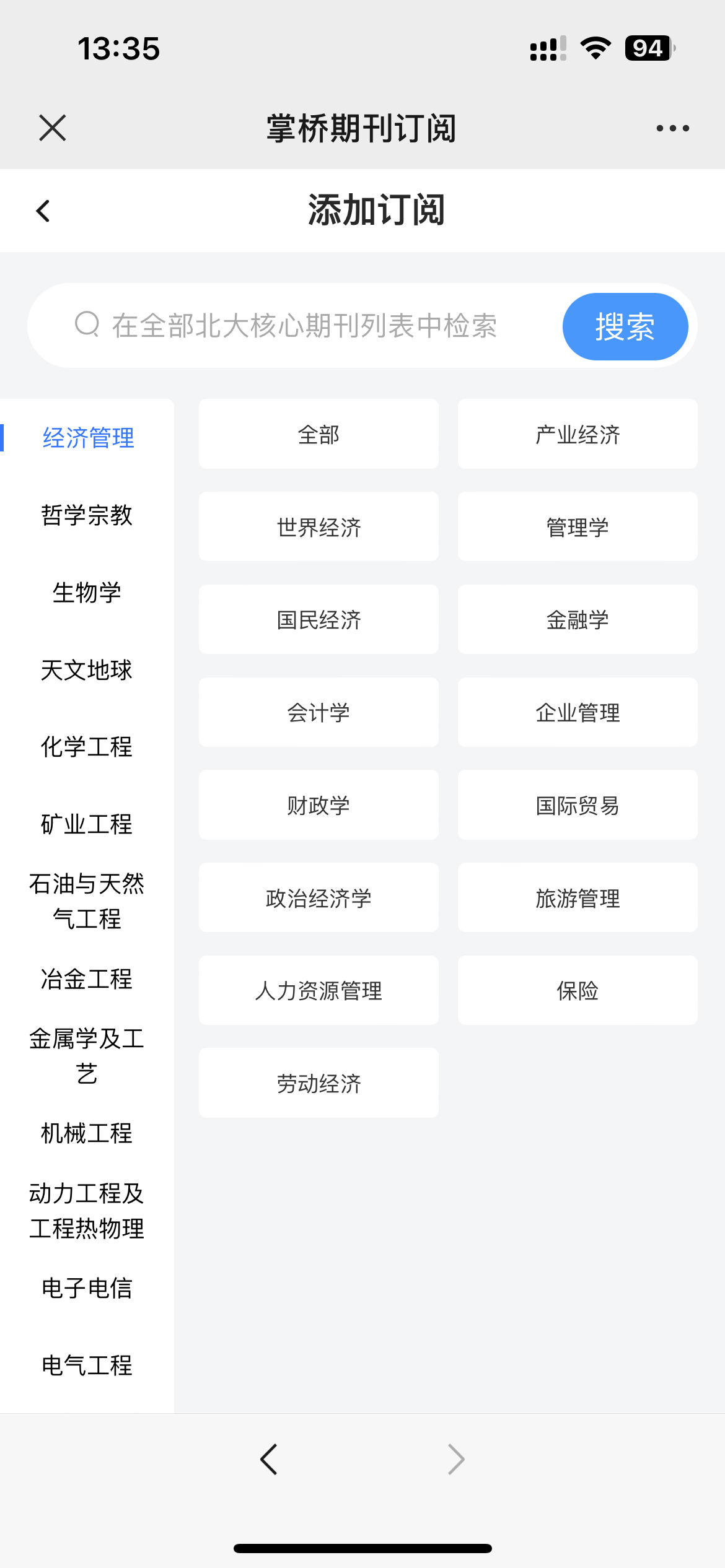Viewport: 725px width, 1568px height.
Task: Focus the 北大核心期刊 search field
Action: (304, 326)
